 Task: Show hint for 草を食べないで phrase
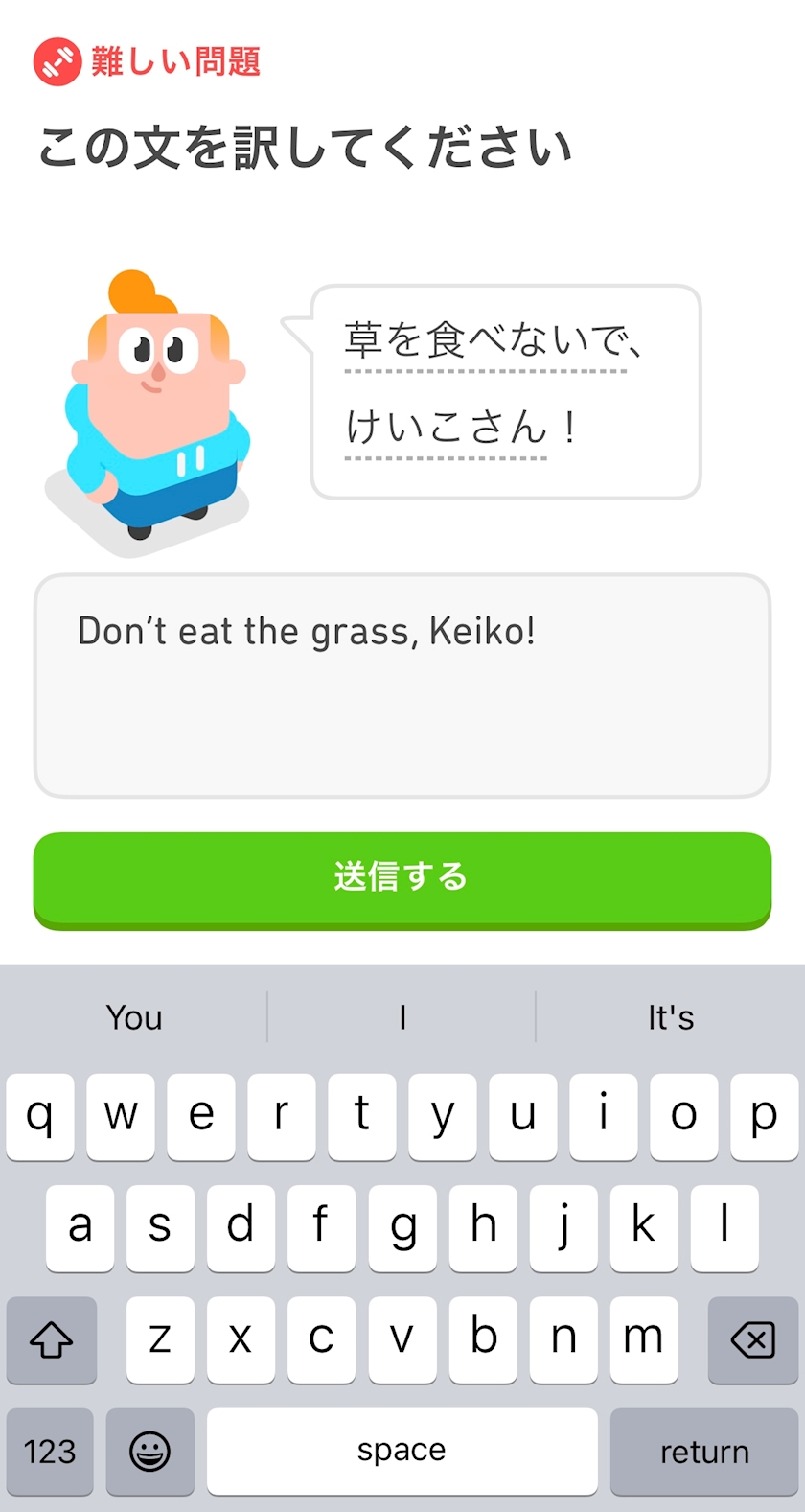pyautogui.click(x=484, y=340)
